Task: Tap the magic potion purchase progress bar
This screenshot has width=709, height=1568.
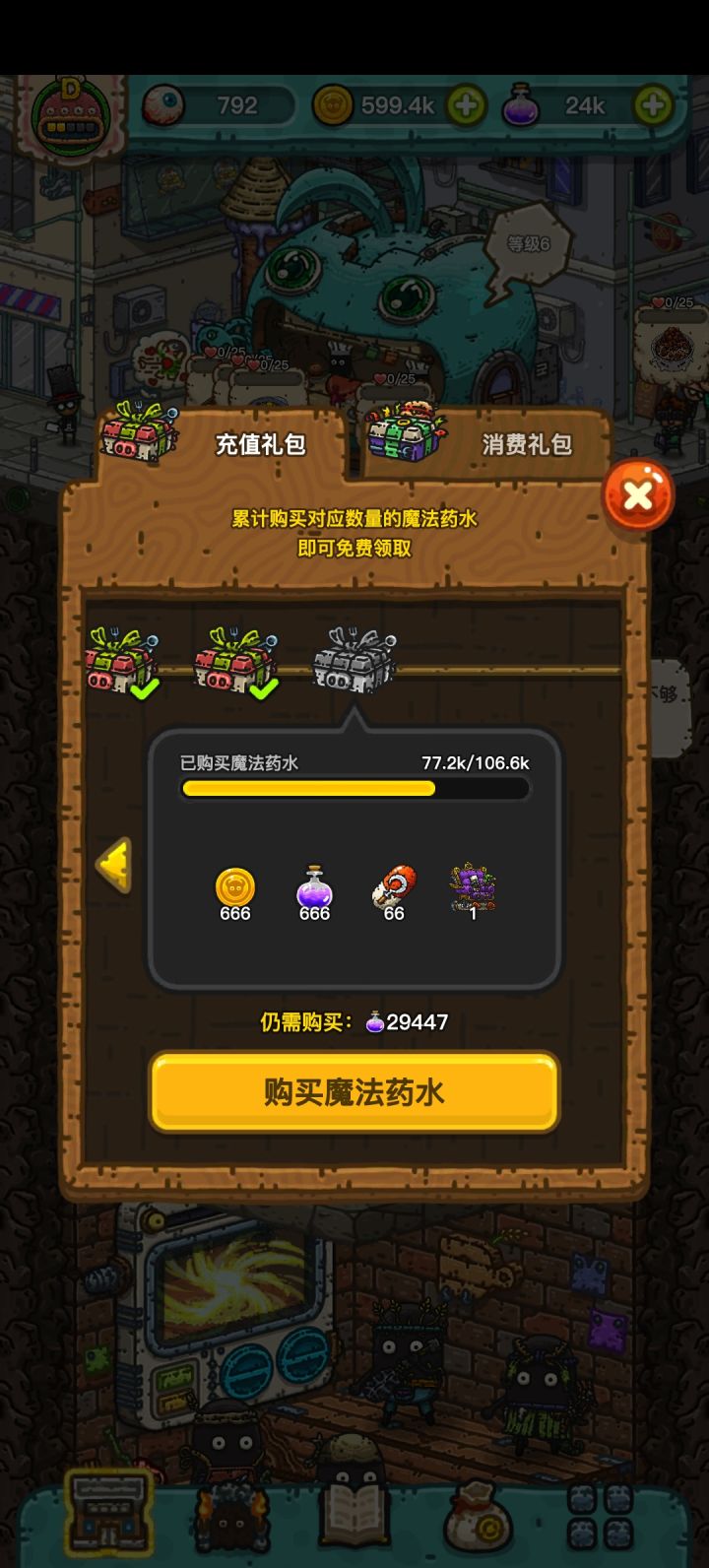Action: 354,788
